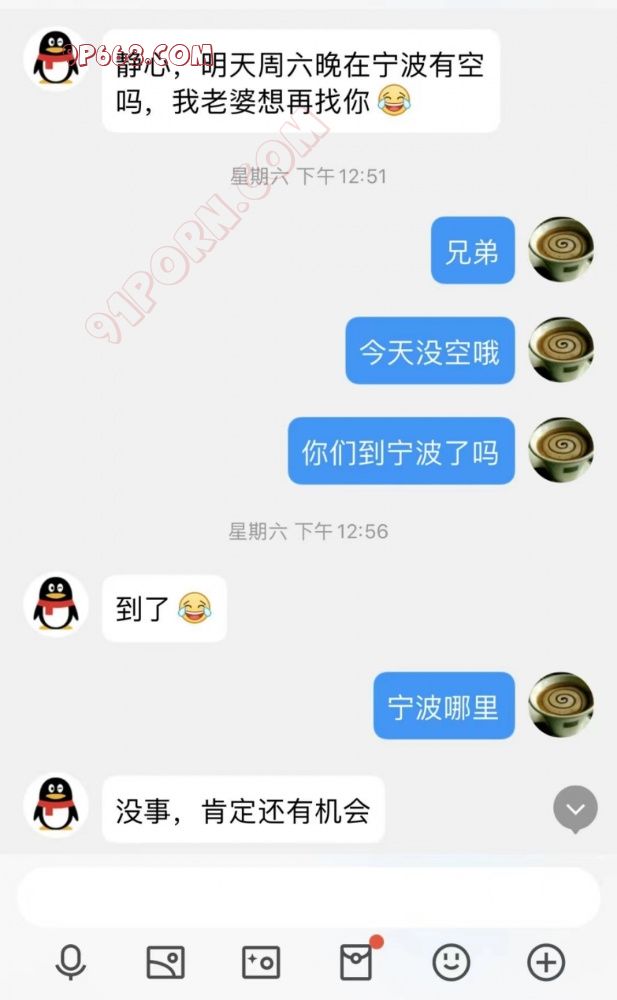Jump to latest messages with down chevron
The height and width of the screenshot is (1000, 617).
575,808
